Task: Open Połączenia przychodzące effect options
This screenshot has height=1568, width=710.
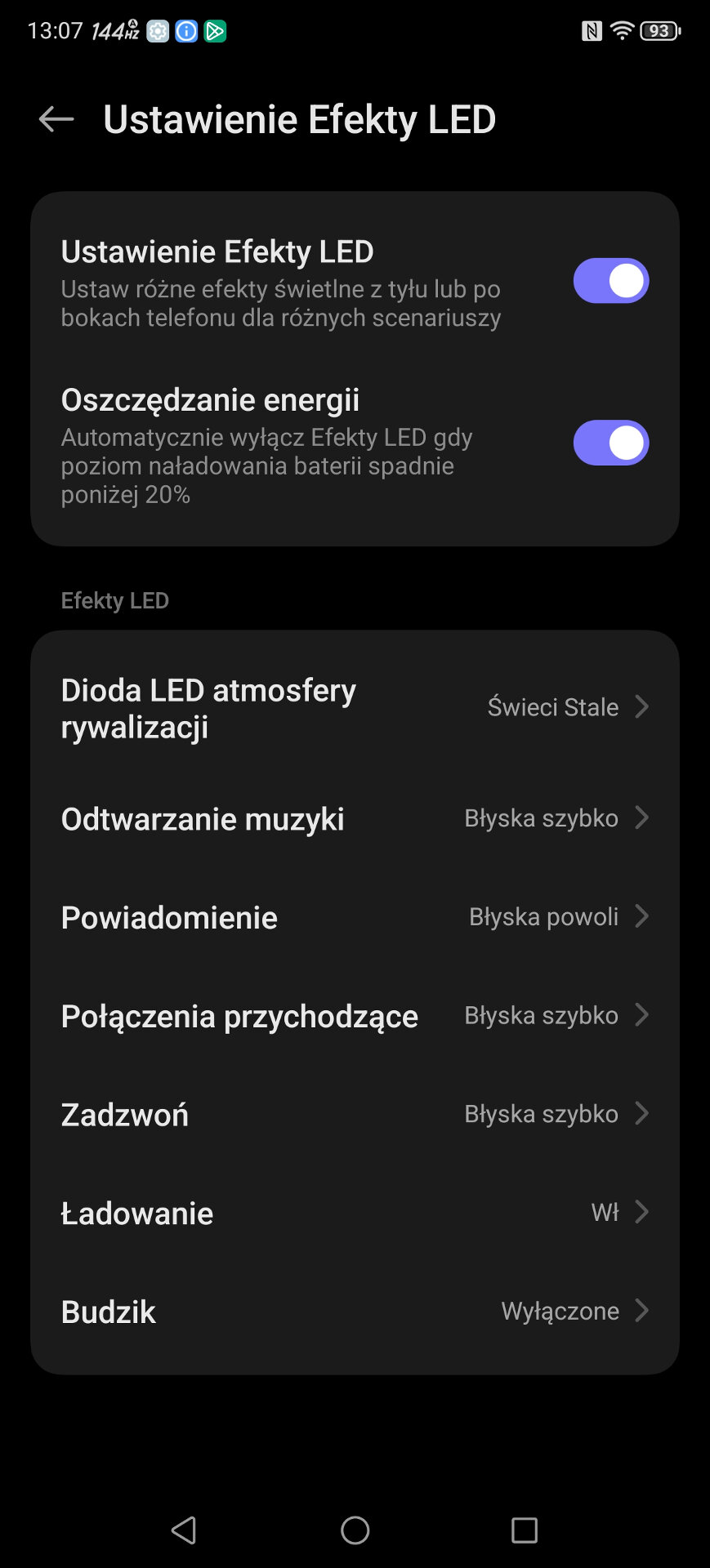Action: coord(355,1016)
